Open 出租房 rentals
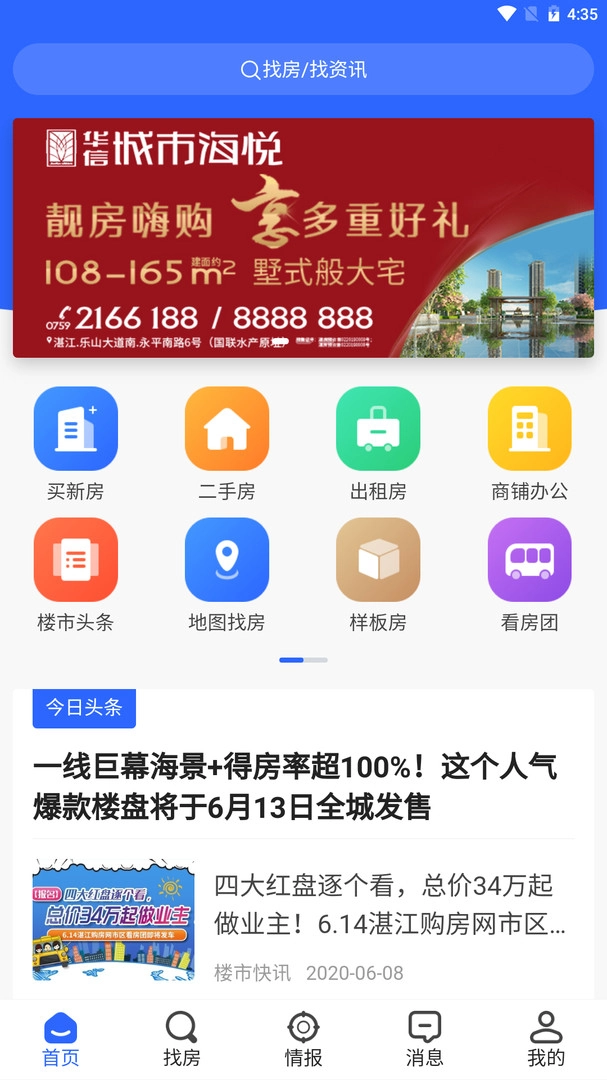Screen dimensions: 607x1080 click(378, 442)
